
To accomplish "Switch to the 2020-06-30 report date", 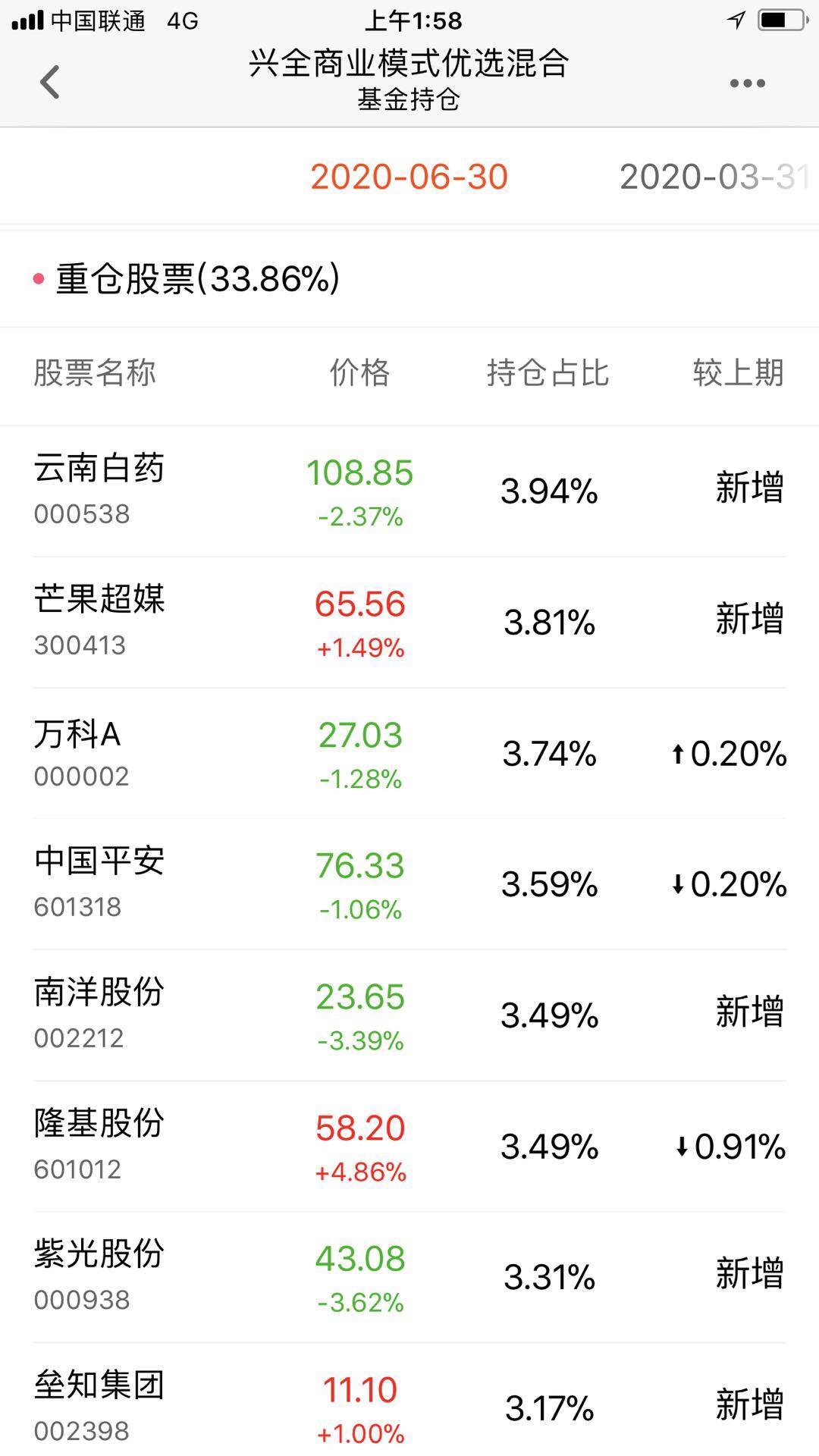I will tap(409, 177).
